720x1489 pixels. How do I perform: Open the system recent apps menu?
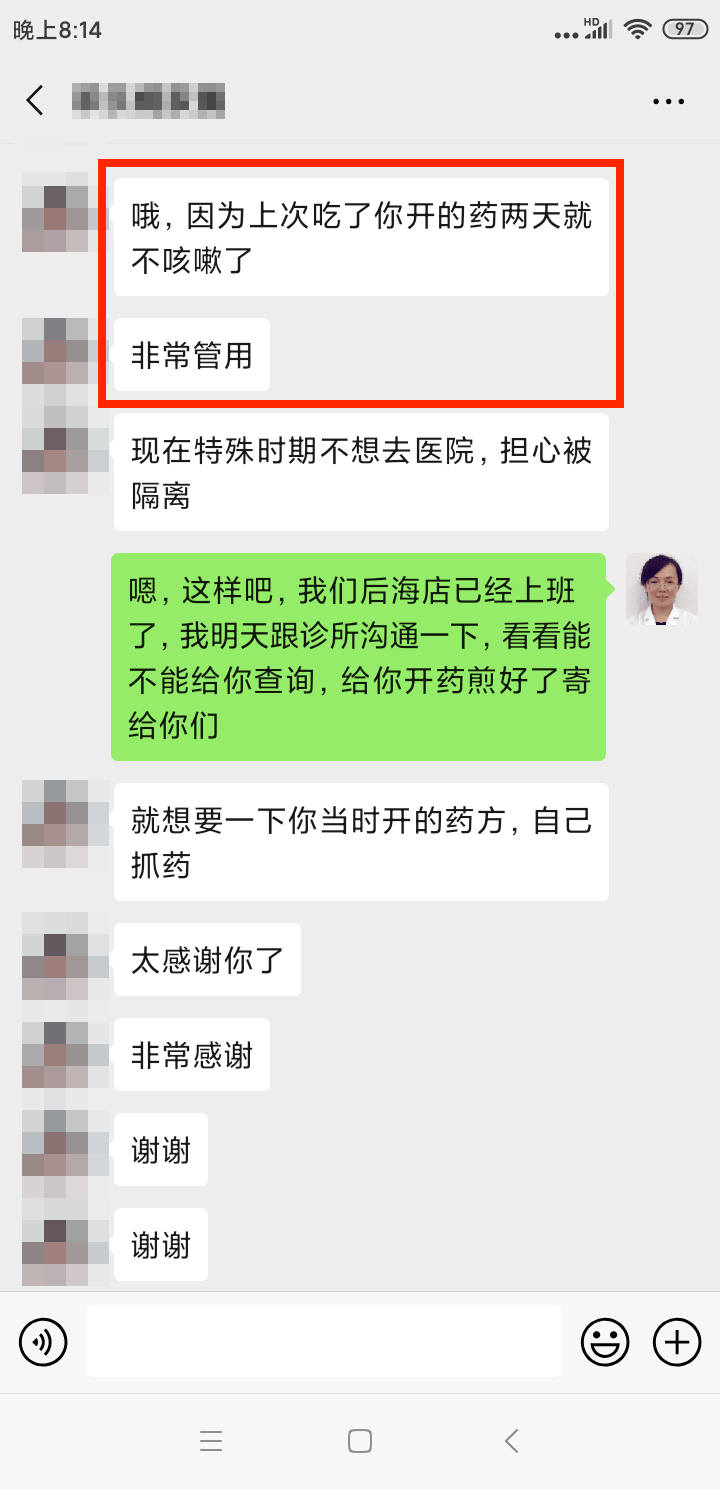[x=210, y=1441]
